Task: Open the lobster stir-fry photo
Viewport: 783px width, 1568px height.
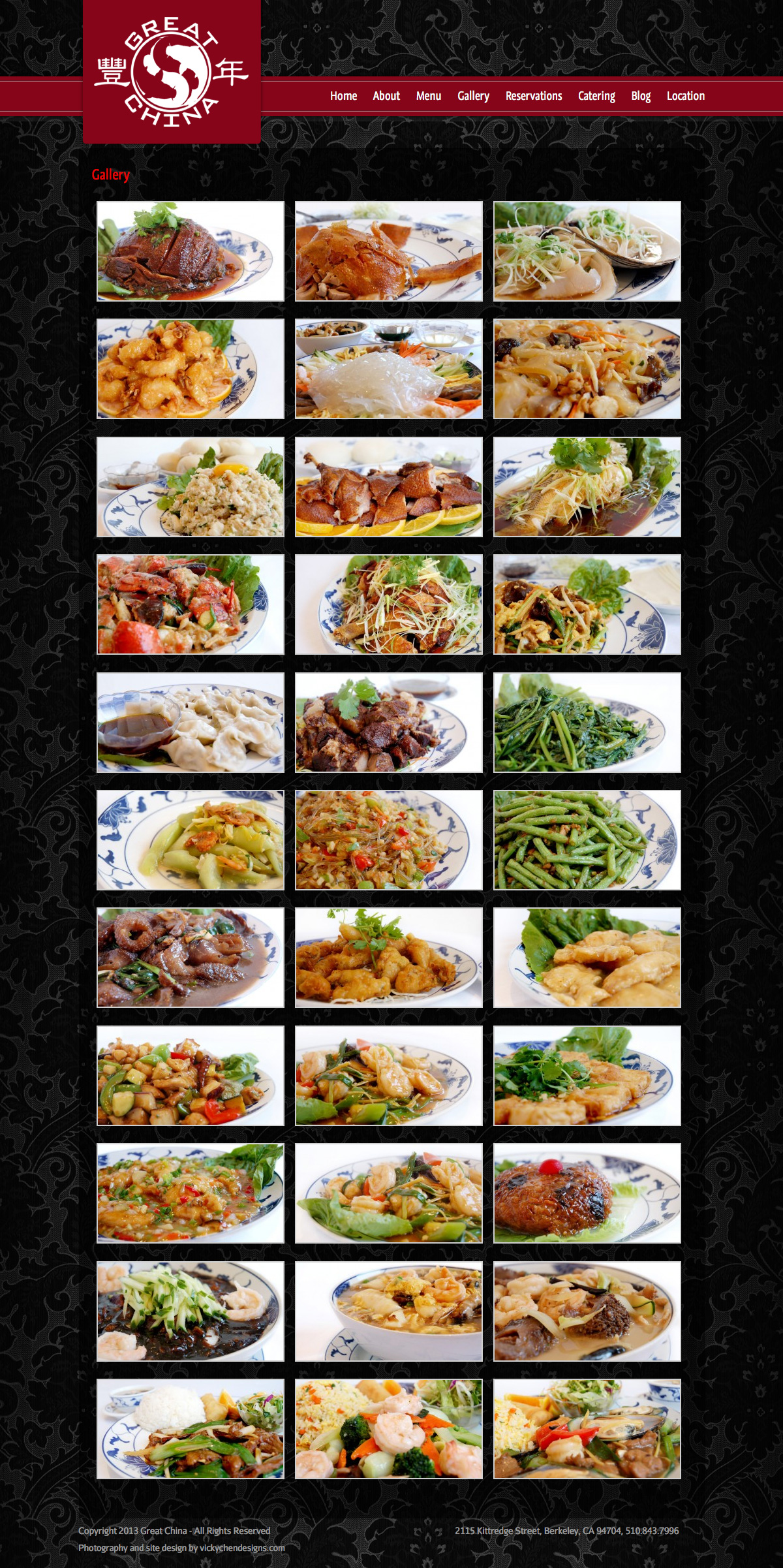Action: pos(191,604)
